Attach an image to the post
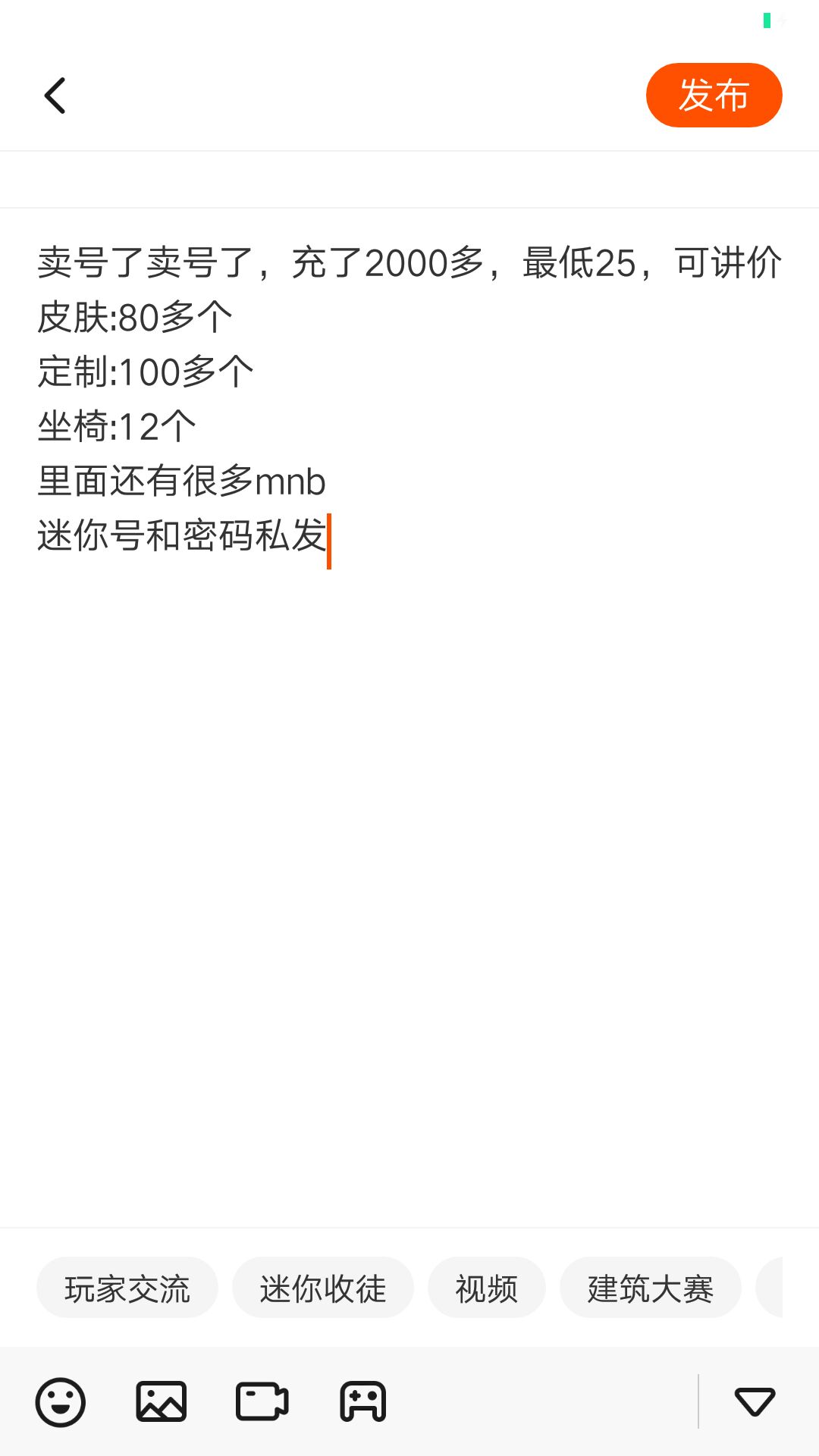Screen dimensions: 819x1456 pos(162,1402)
